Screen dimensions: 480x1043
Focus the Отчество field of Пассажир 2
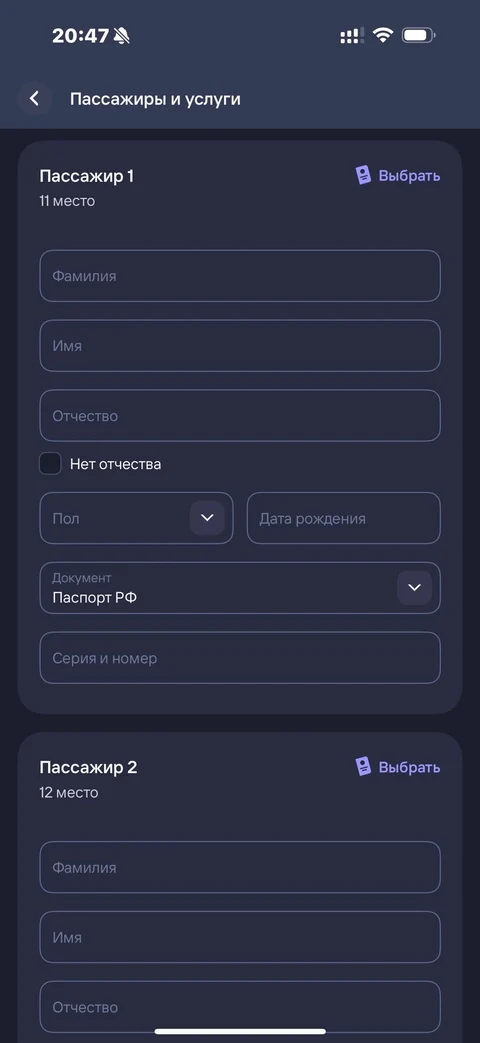pyautogui.click(x=240, y=1007)
